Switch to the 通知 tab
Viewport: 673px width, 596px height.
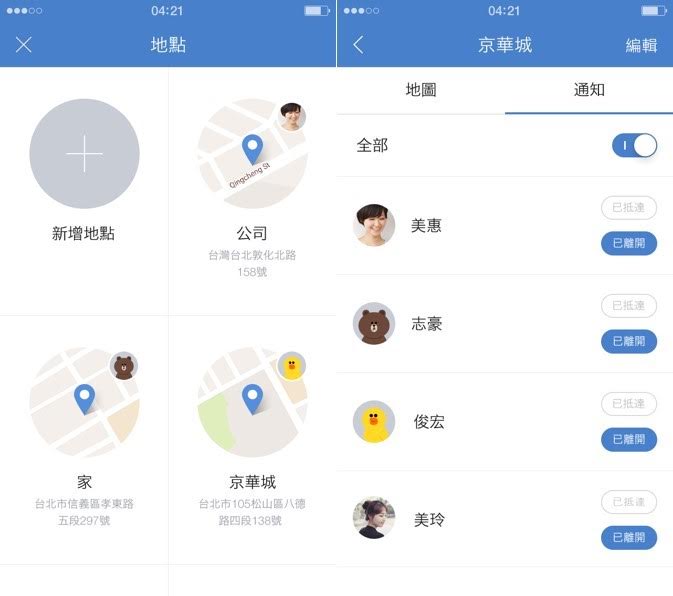tap(589, 90)
